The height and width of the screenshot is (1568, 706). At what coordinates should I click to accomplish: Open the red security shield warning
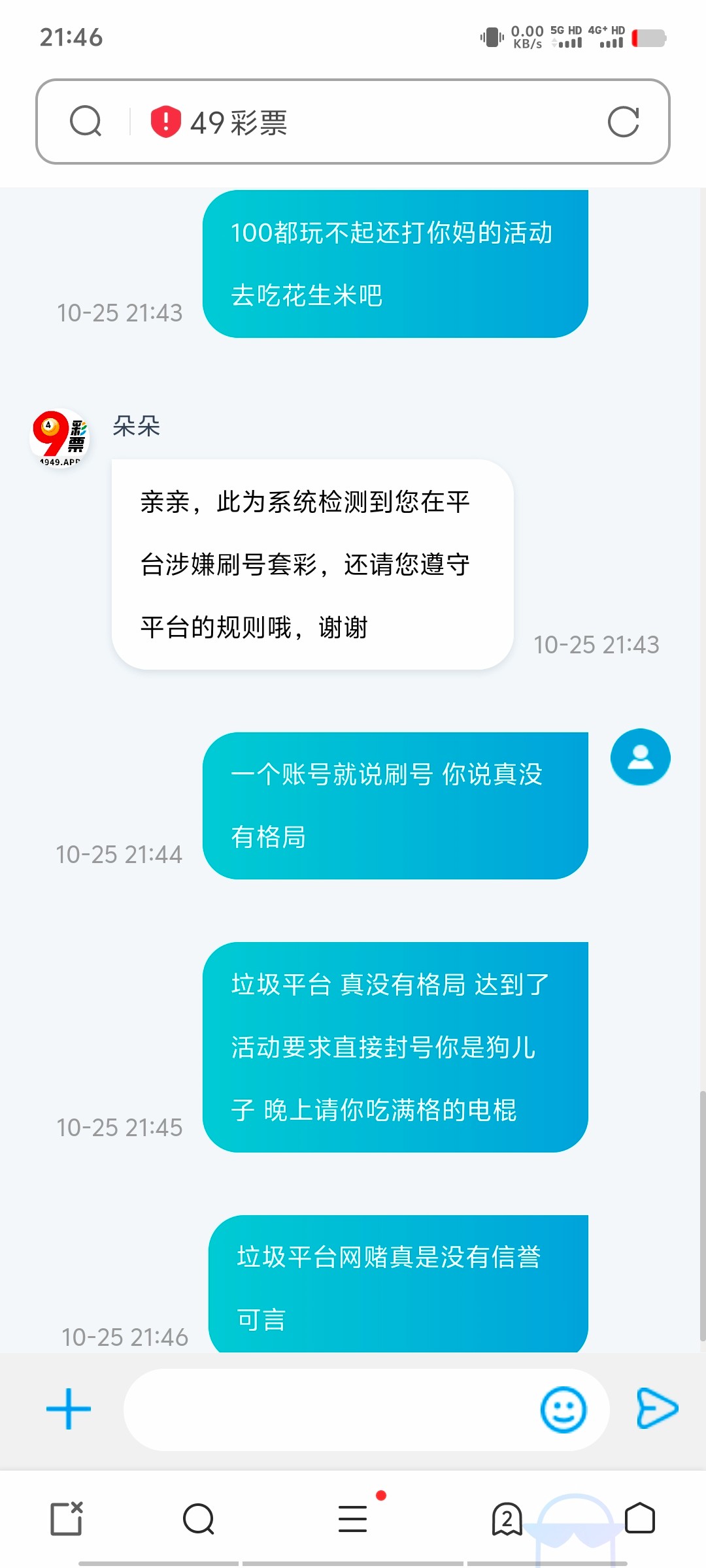point(165,122)
